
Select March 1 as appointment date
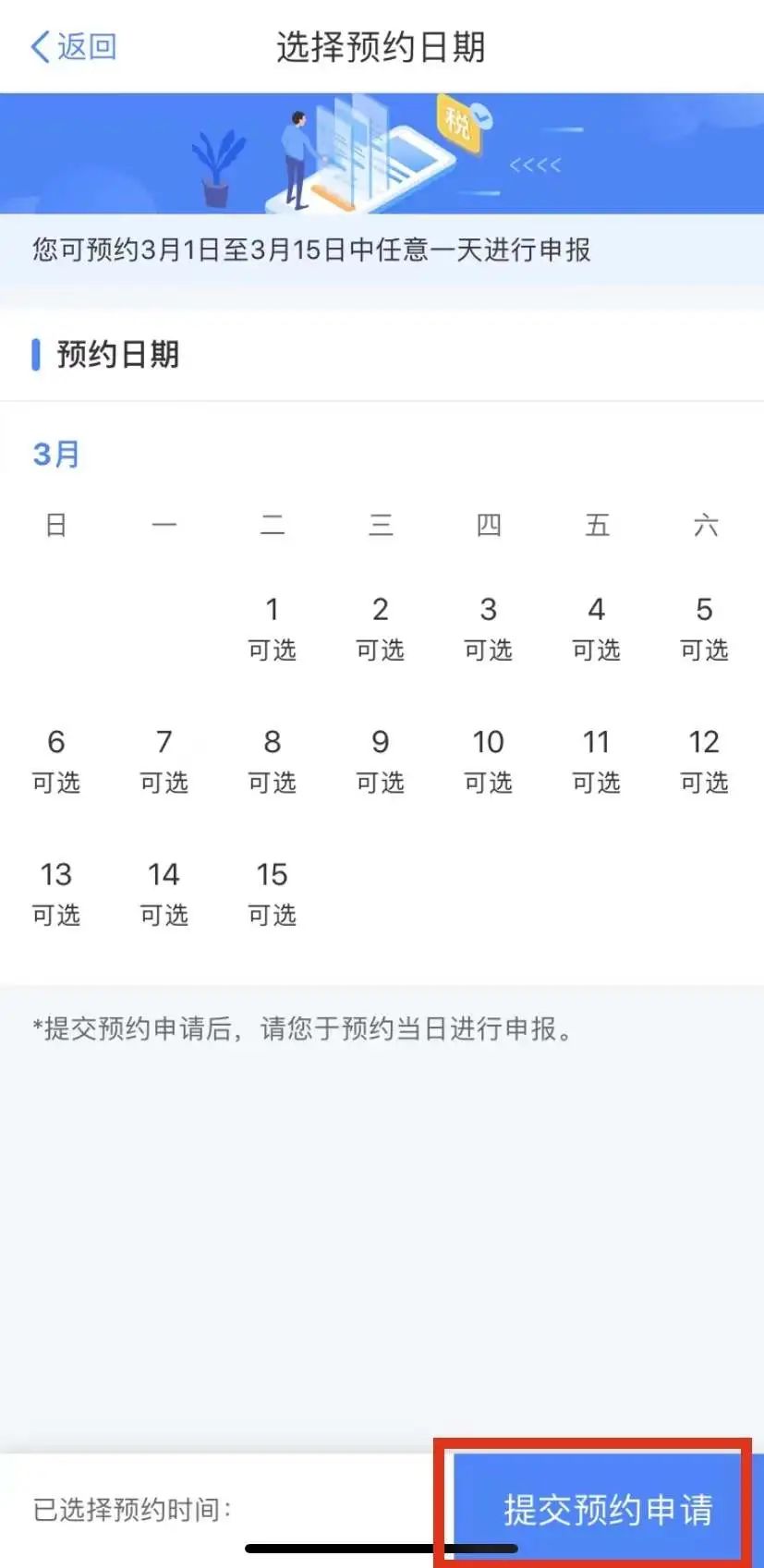tap(272, 629)
